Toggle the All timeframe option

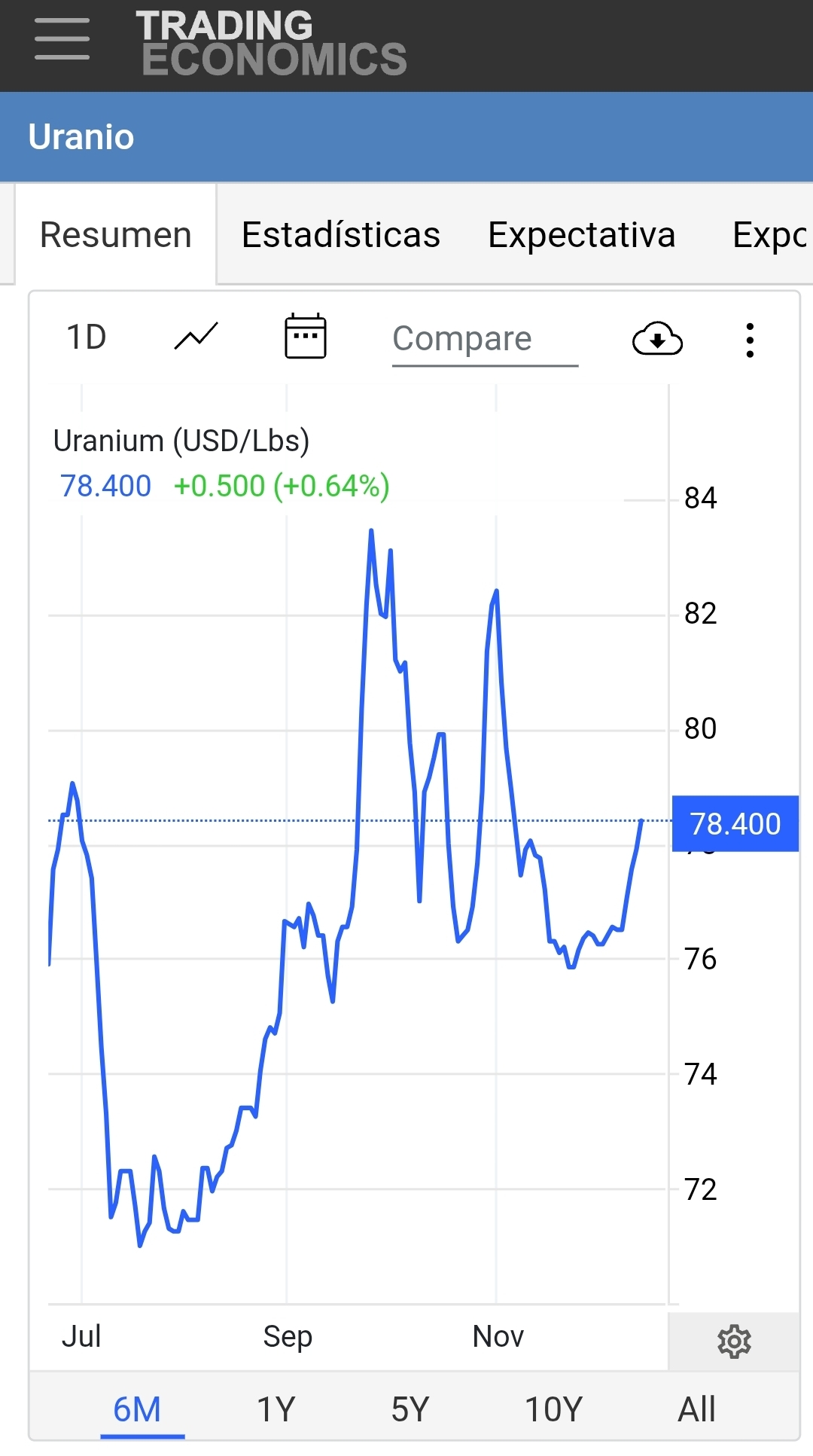click(x=696, y=1408)
